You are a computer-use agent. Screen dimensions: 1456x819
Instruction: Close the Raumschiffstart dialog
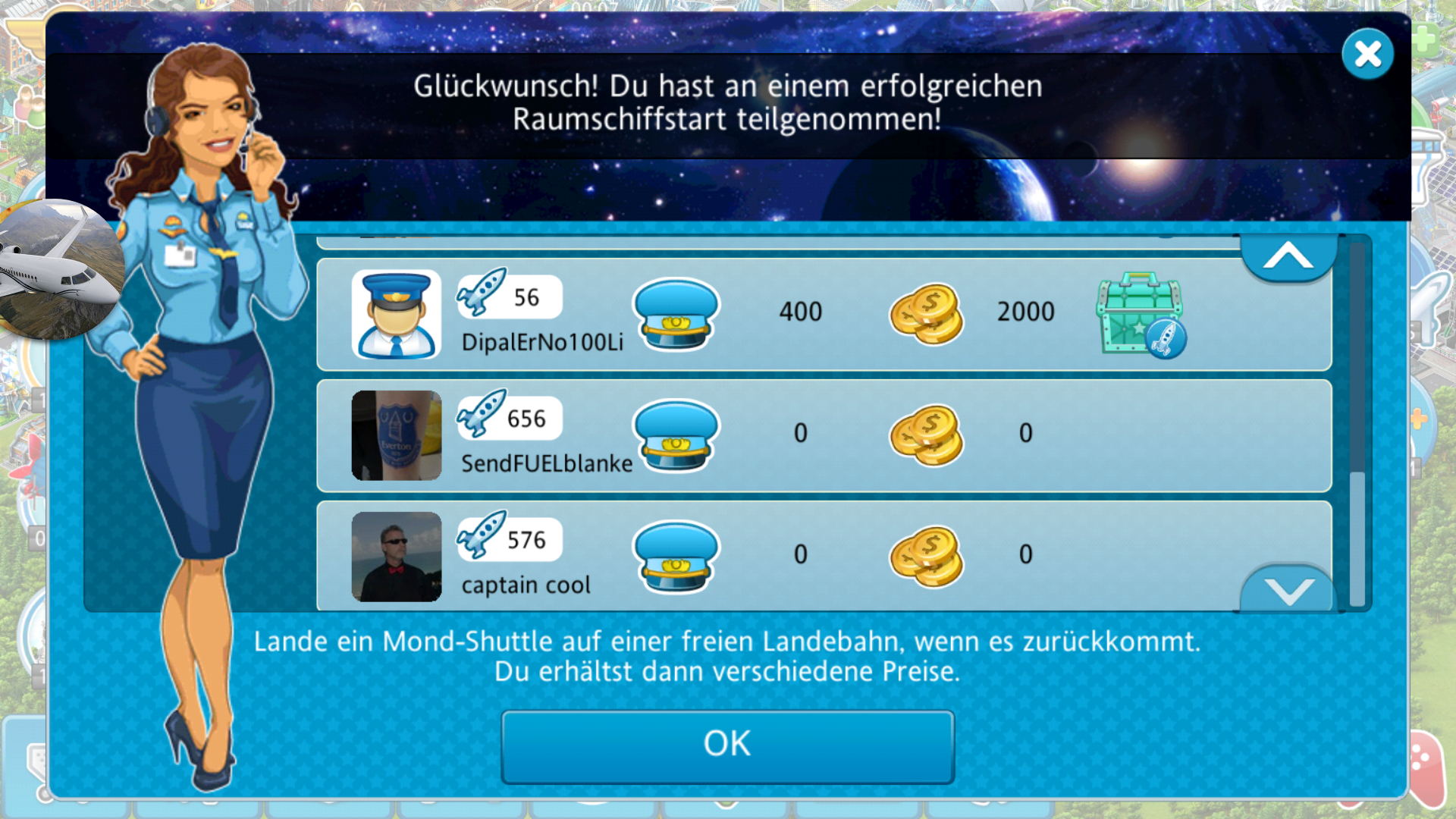[1367, 54]
